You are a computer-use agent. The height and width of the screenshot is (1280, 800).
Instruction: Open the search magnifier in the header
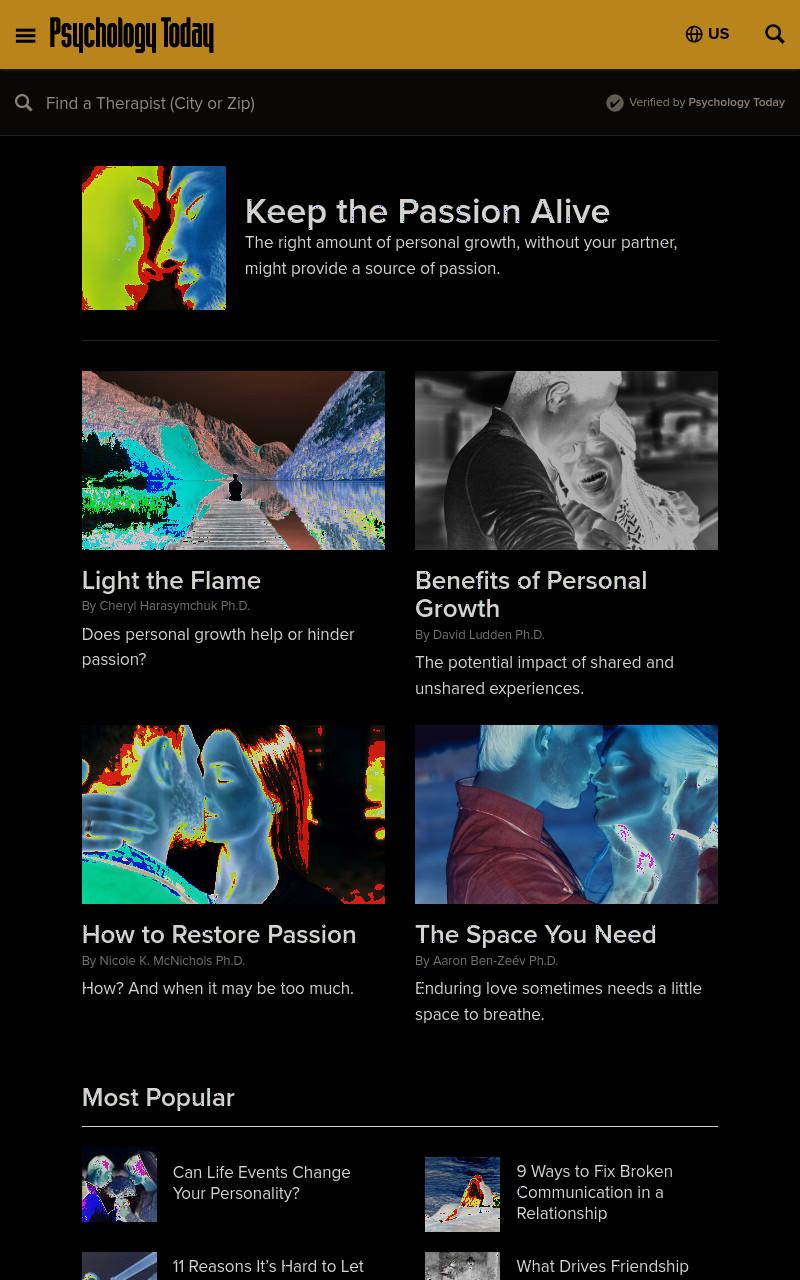(x=775, y=34)
